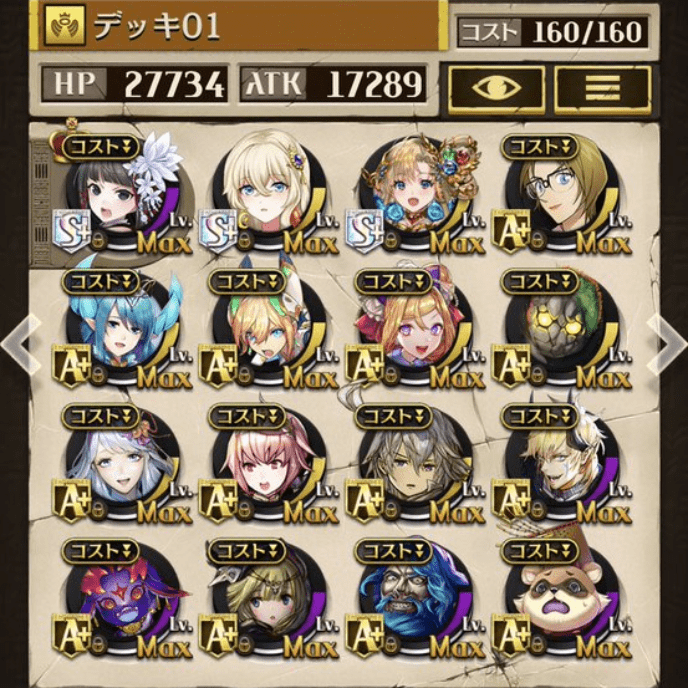Screen dimensions: 688x688
Task: Open the purple masked demon card
Action: tap(118, 601)
